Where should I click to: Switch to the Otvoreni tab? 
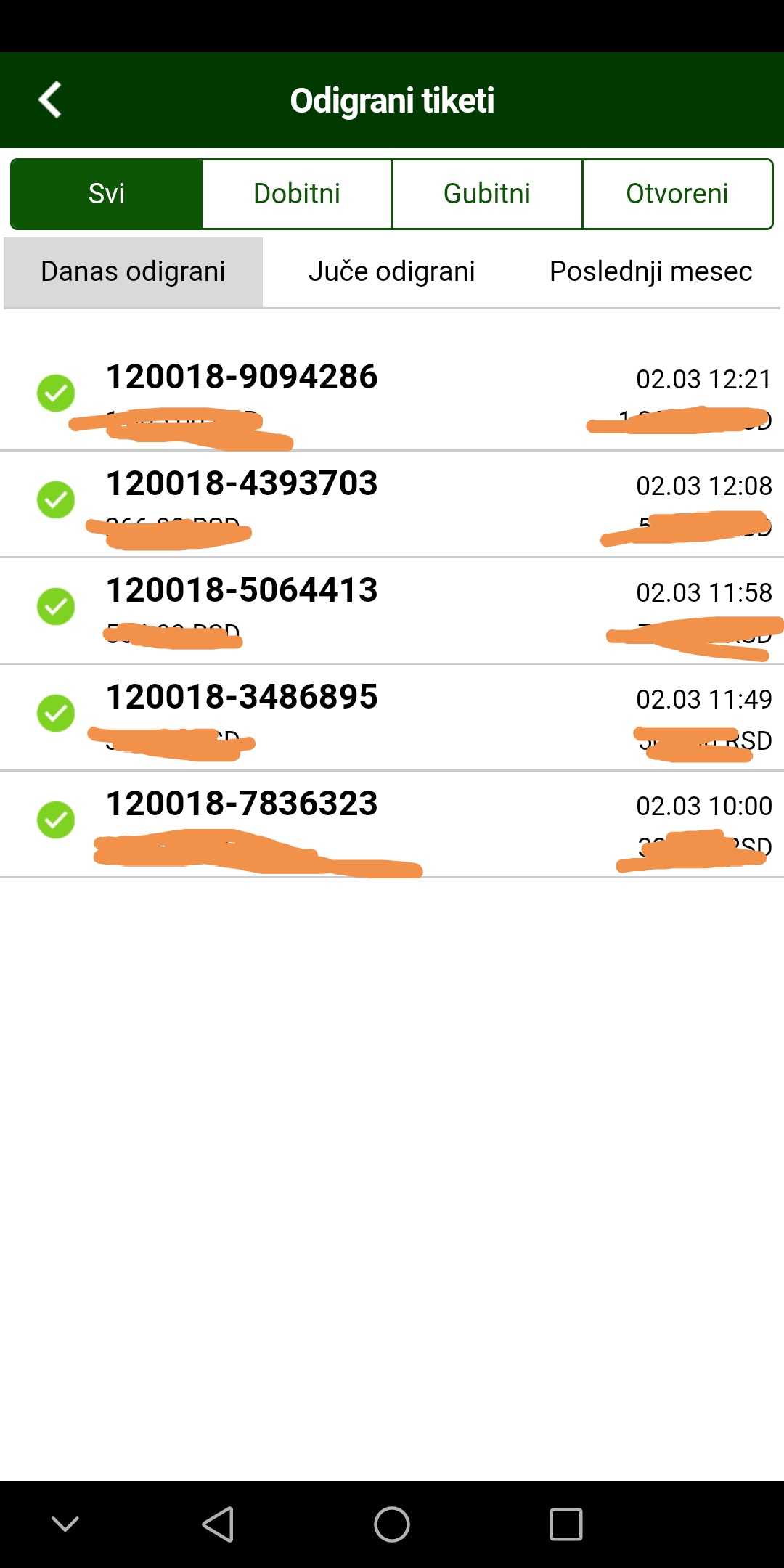click(x=677, y=194)
